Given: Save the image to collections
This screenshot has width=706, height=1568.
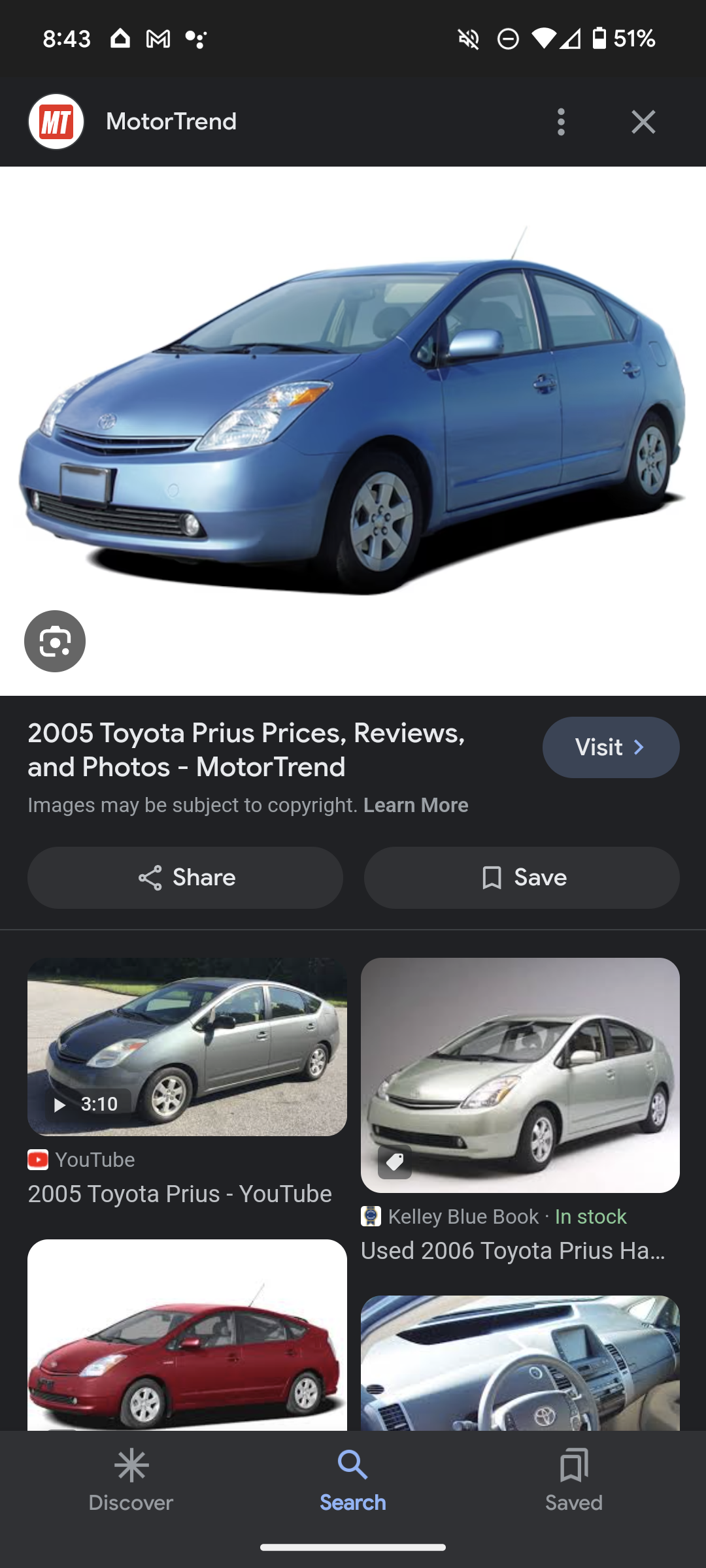Looking at the screenshot, I should (522, 877).
